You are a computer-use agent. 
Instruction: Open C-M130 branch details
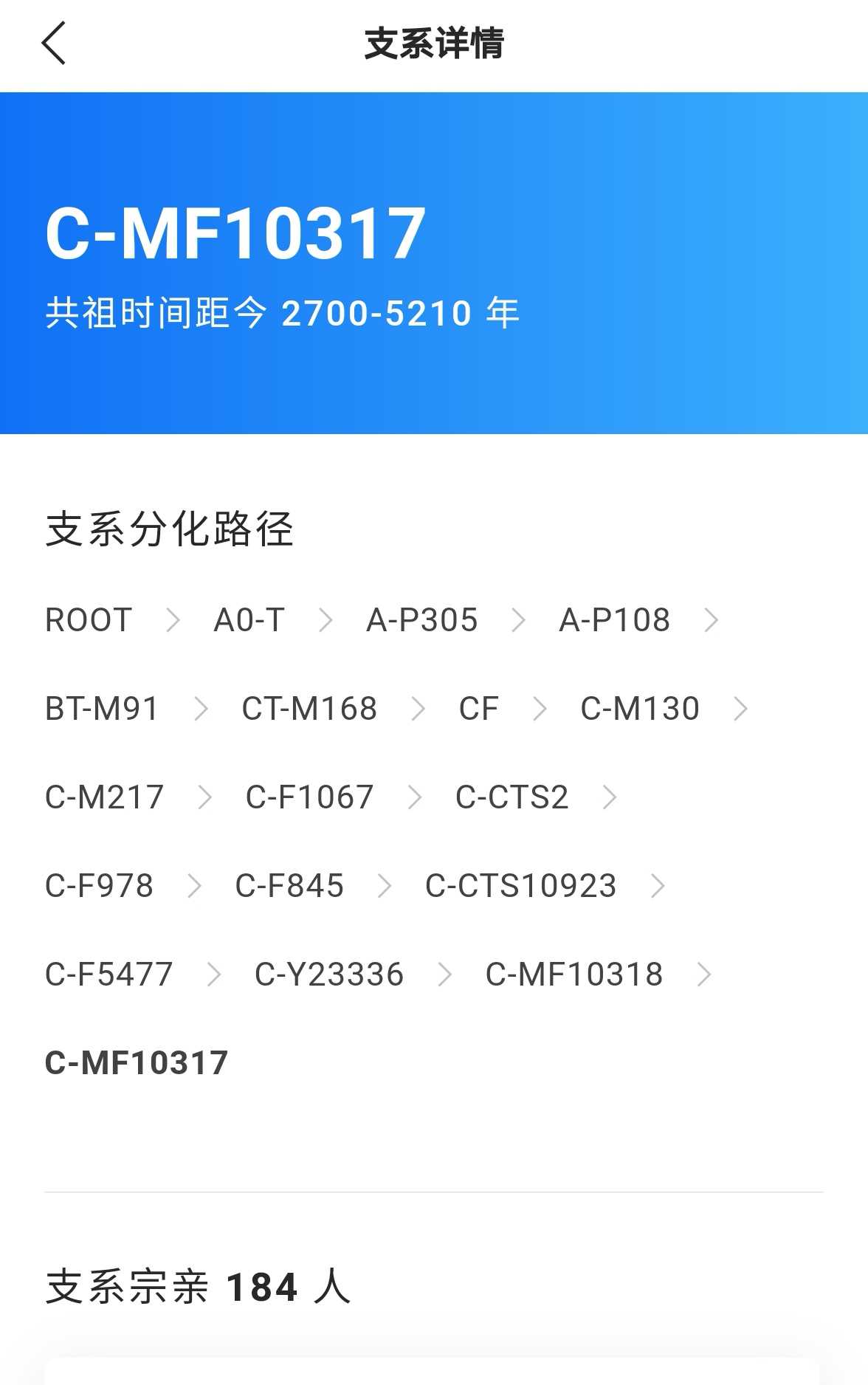coord(640,709)
